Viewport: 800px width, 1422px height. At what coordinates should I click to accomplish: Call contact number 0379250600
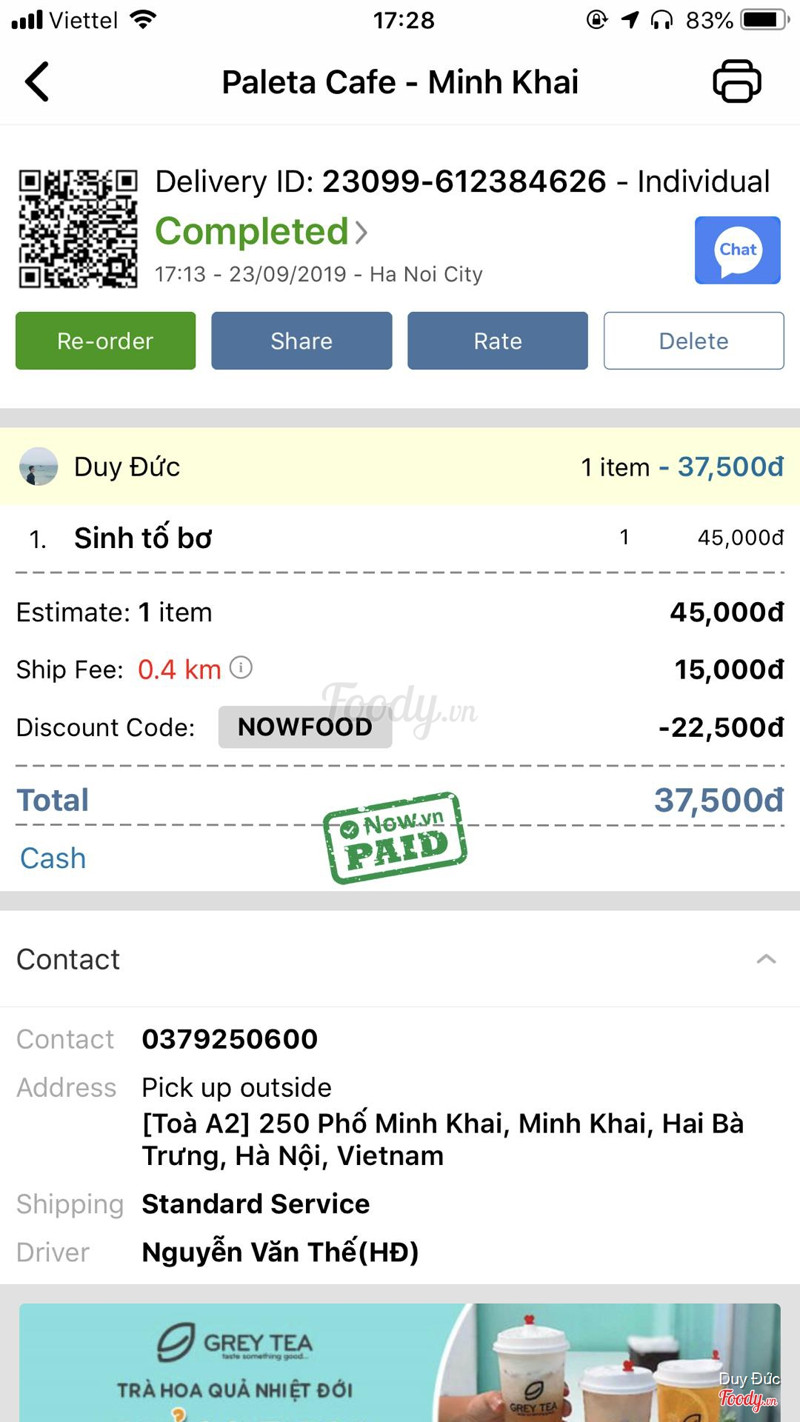pyautogui.click(x=230, y=1039)
